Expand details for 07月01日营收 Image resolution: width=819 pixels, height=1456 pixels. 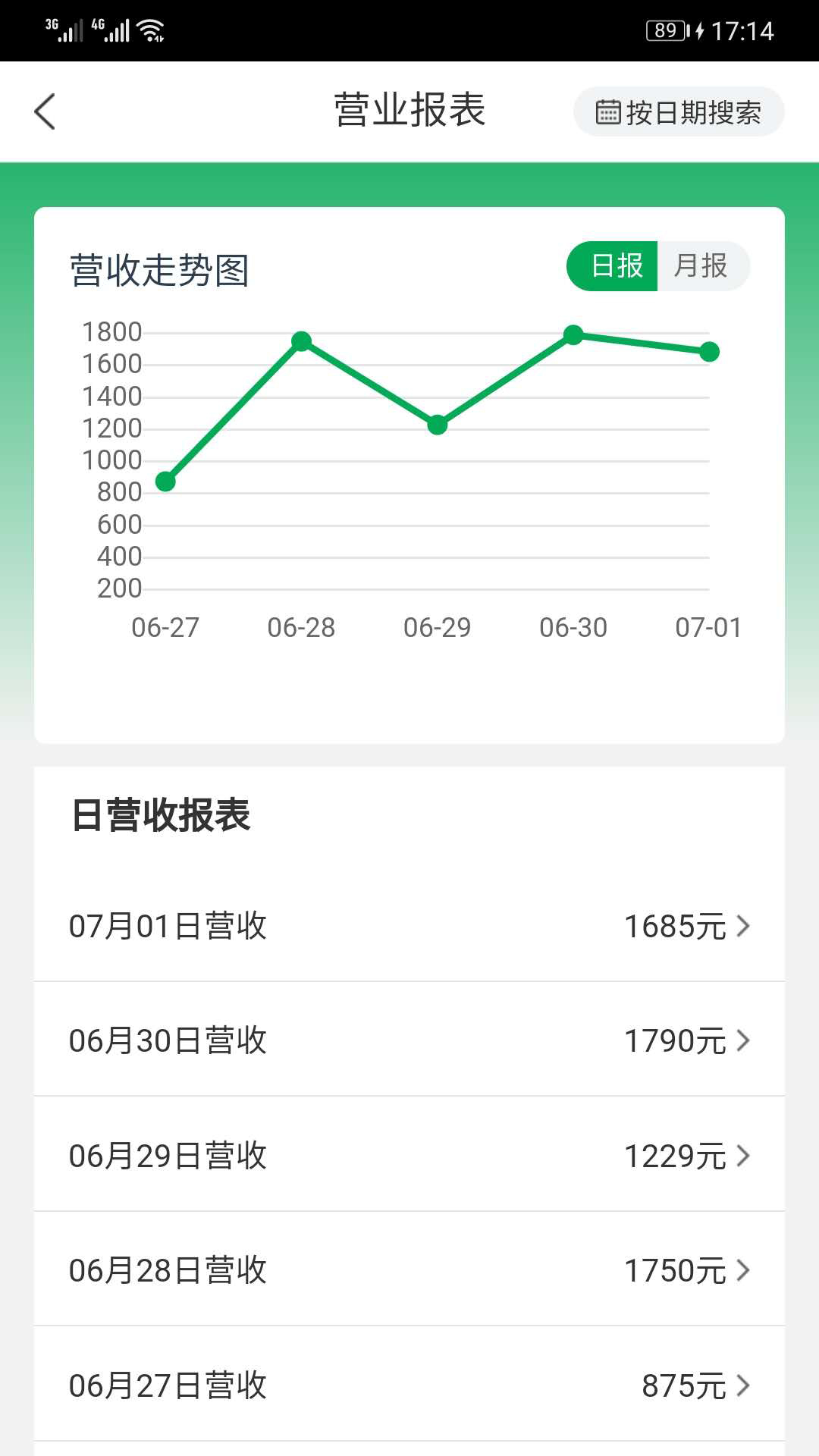tap(742, 925)
